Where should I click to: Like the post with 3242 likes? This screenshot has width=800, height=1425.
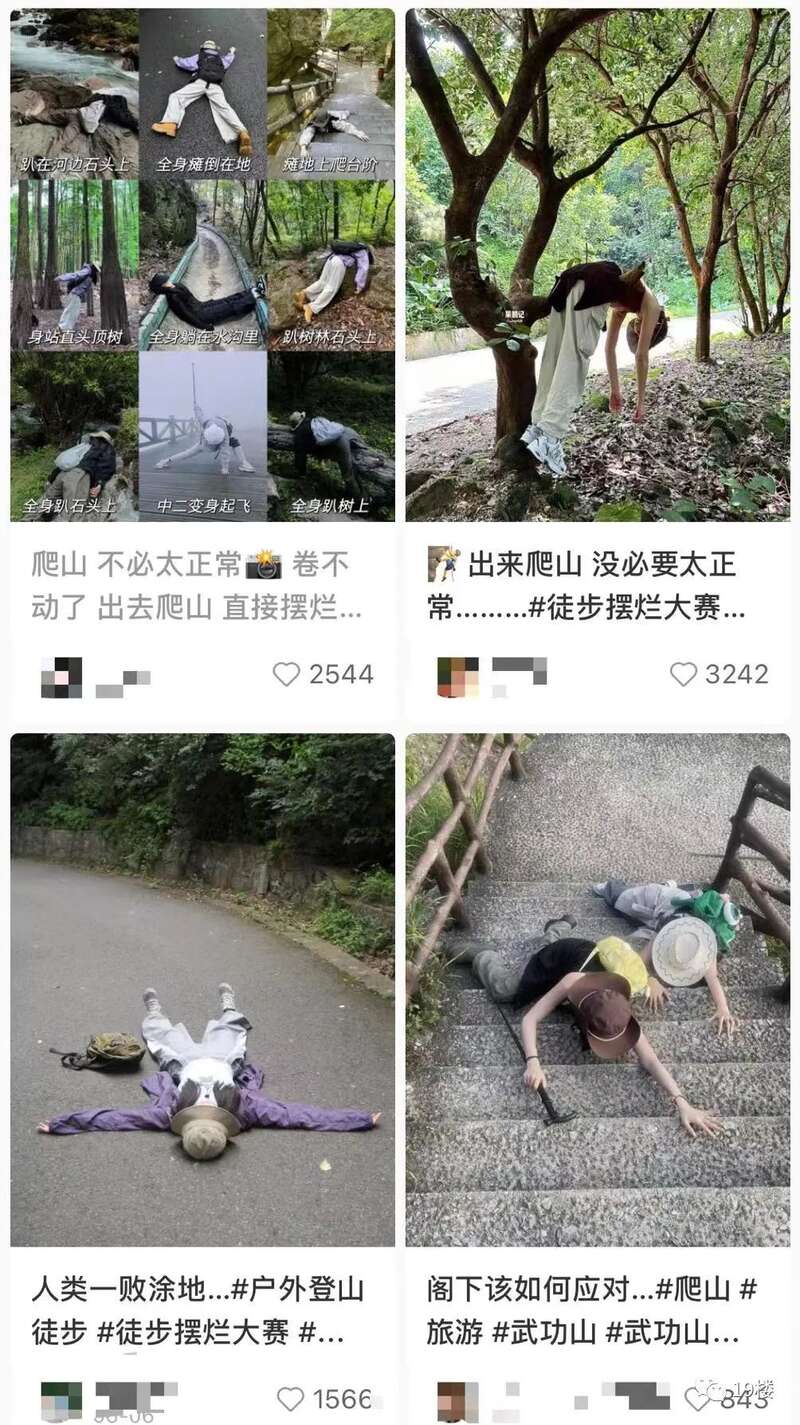click(x=683, y=674)
